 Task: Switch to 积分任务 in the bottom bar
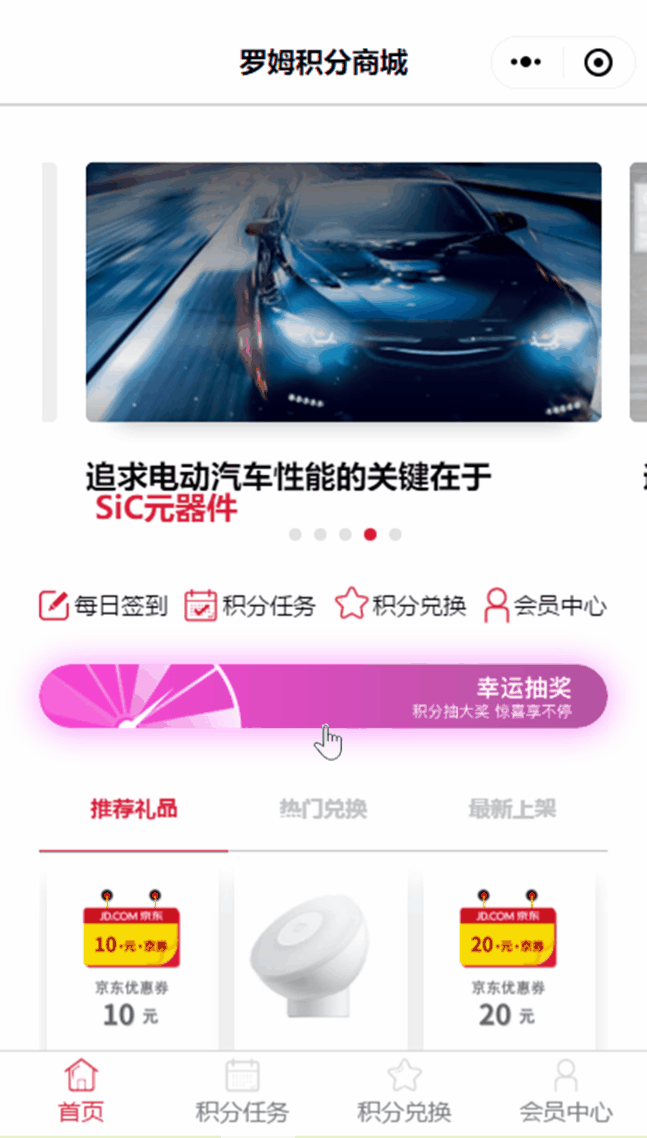242,1092
